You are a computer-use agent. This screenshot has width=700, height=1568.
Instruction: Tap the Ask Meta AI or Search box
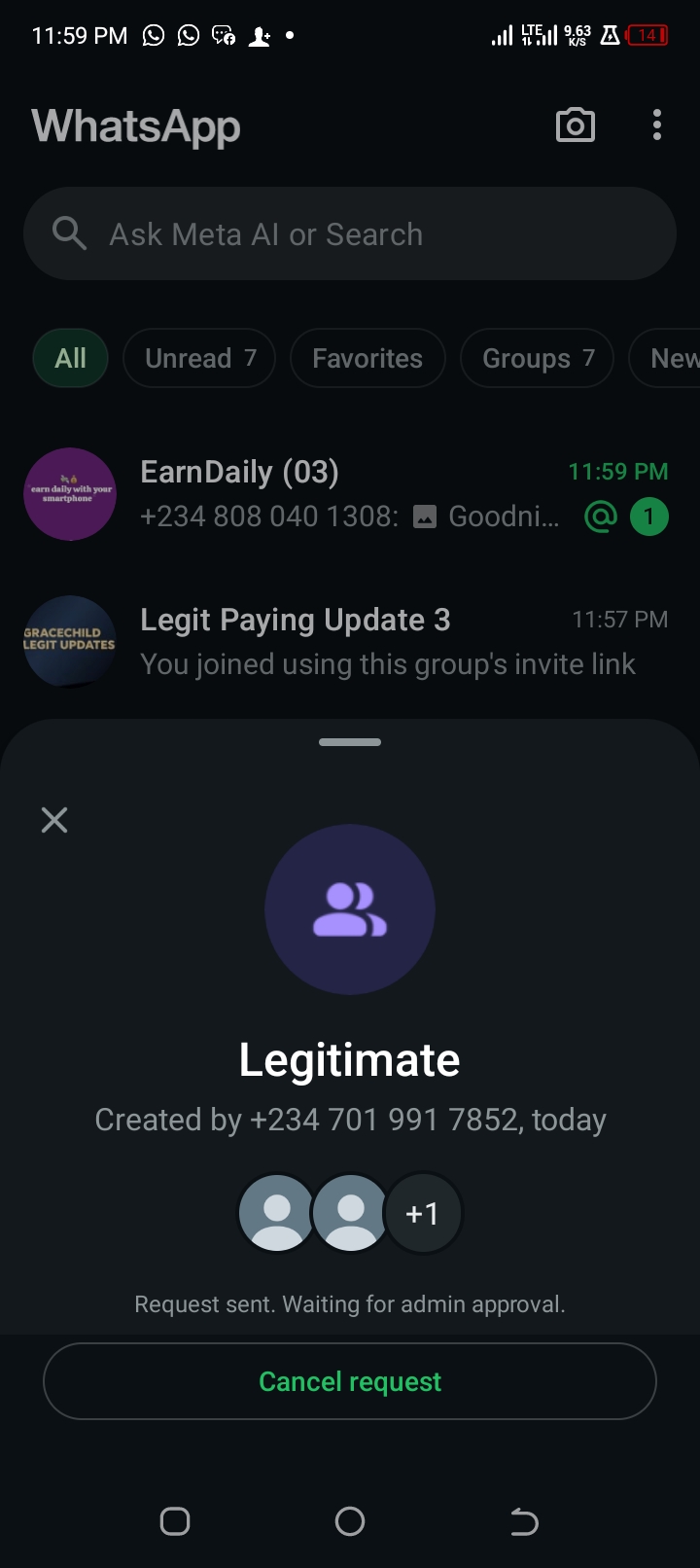(350, 234)
